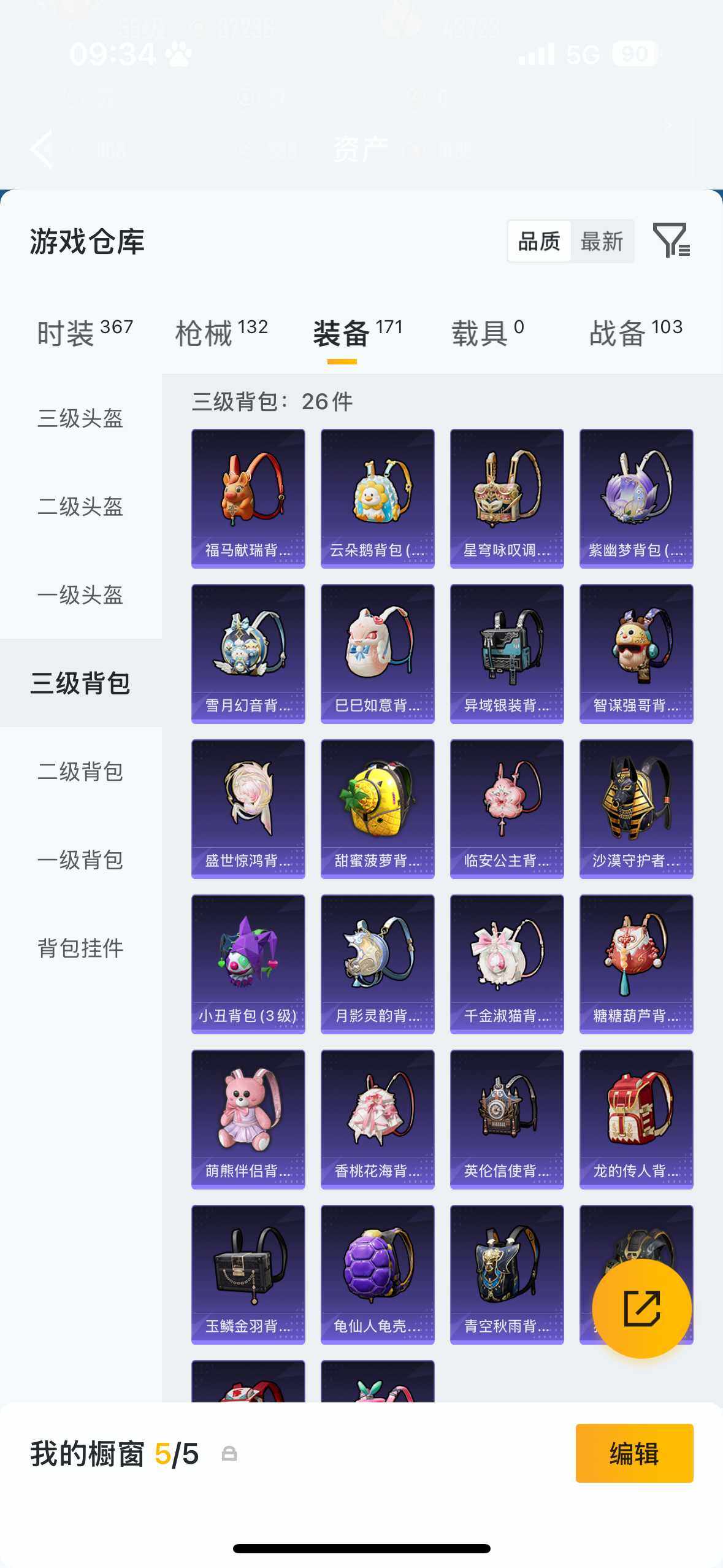
Task: Open the 福马献瑞 backpack item
Action: [x=248, y=498]
